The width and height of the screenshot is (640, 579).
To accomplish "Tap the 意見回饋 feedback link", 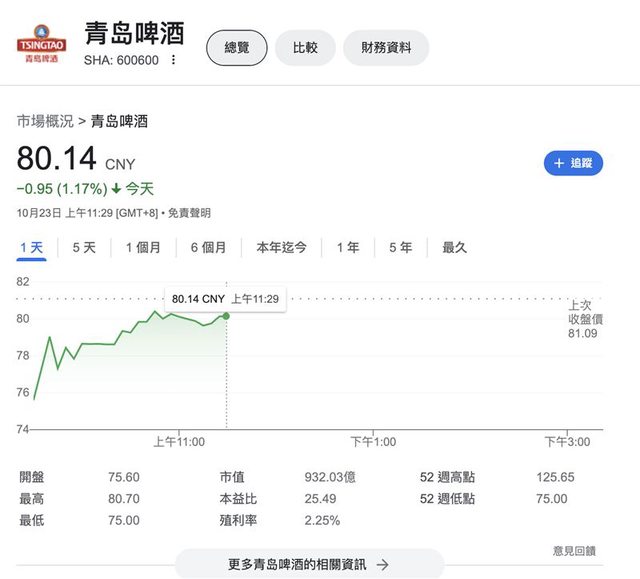I will pyautogui.click(x=574, y=550).
